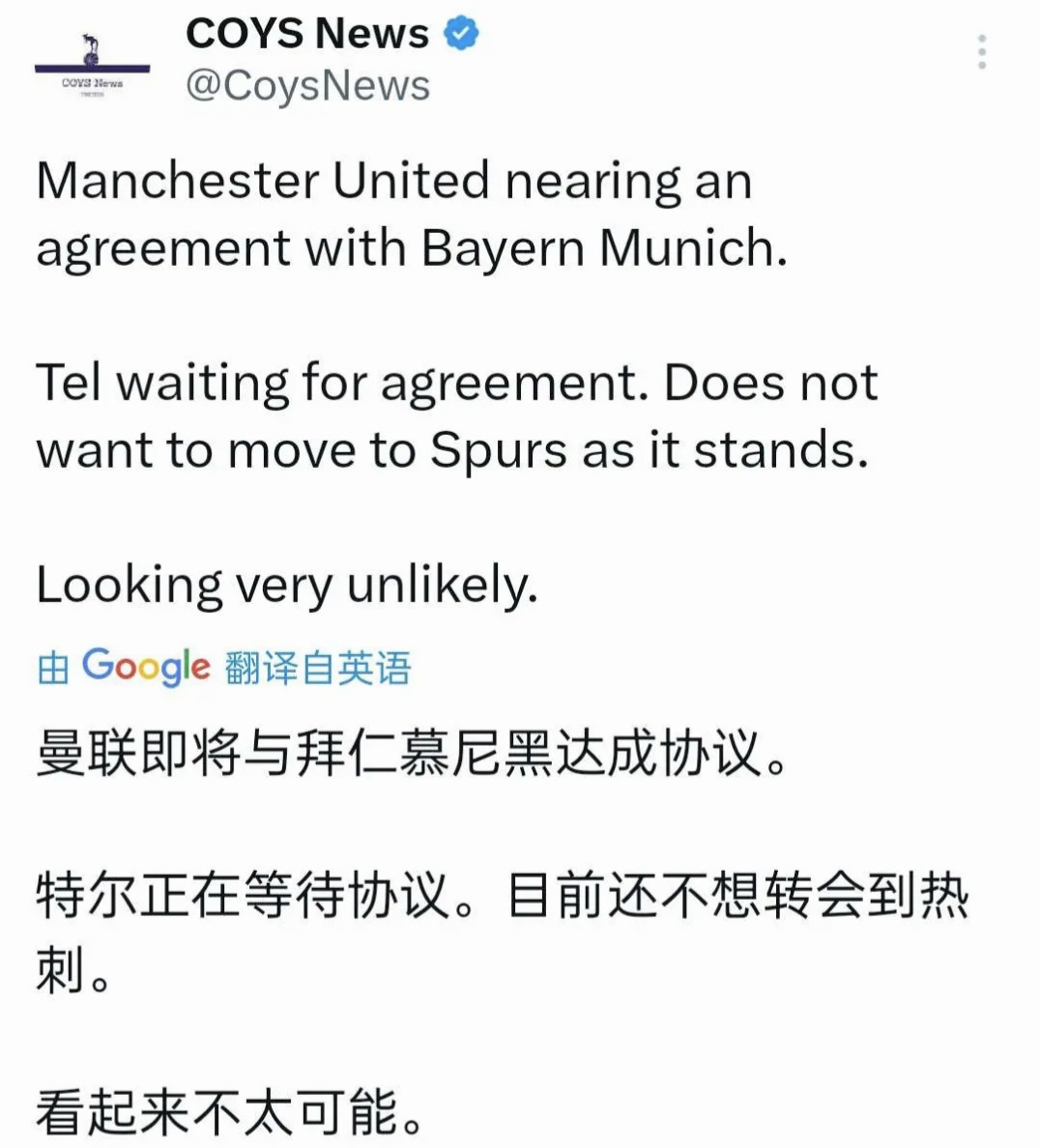Tap the Google translated-from-English link

tap(224, 667)
